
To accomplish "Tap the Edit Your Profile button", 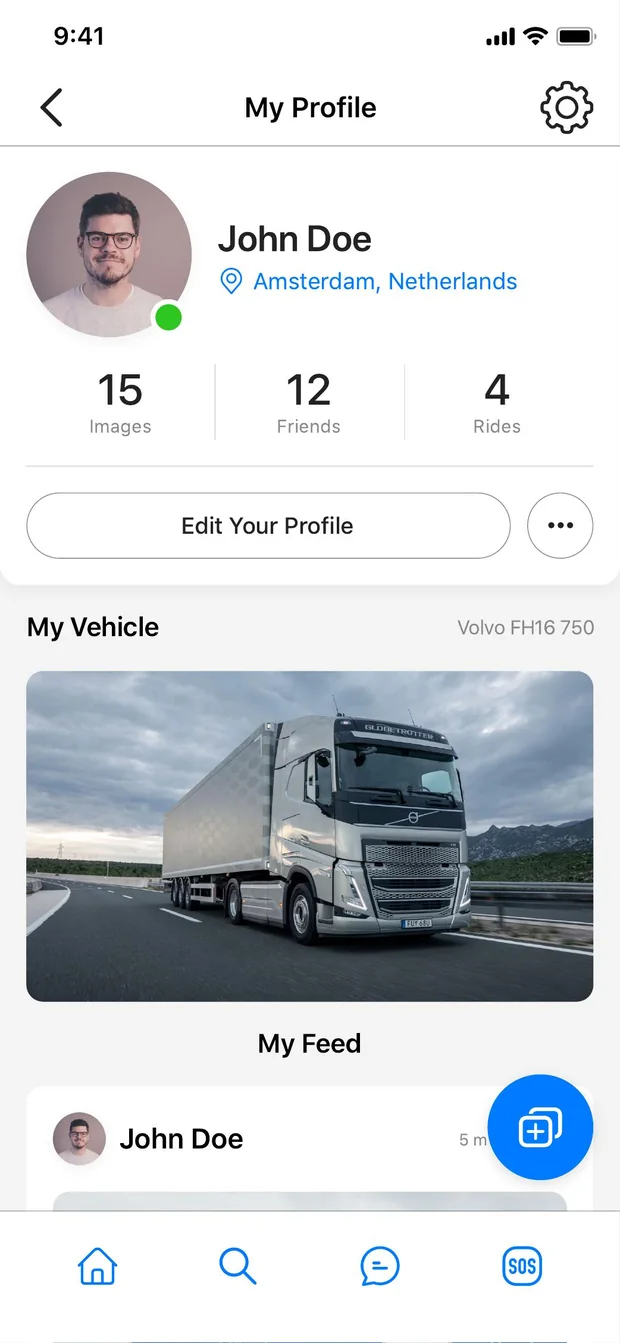I will click(268, 525).
